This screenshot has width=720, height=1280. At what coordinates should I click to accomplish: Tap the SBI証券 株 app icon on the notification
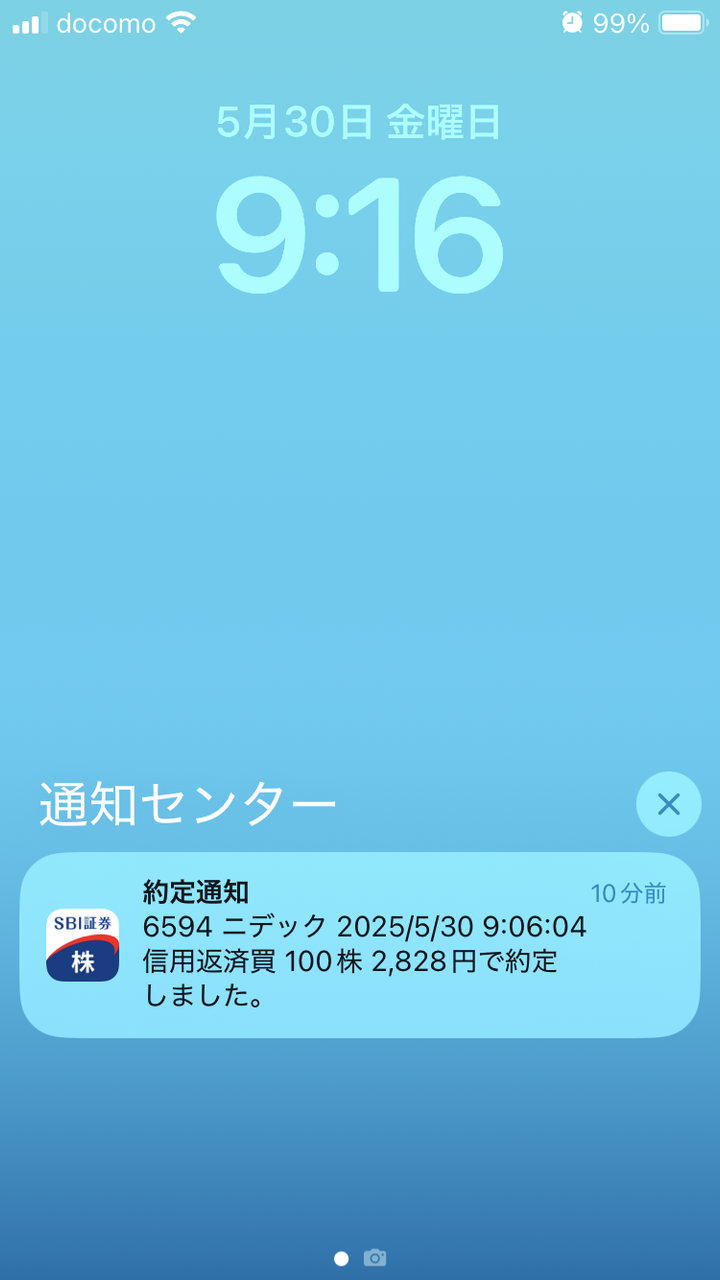(83, 944)
